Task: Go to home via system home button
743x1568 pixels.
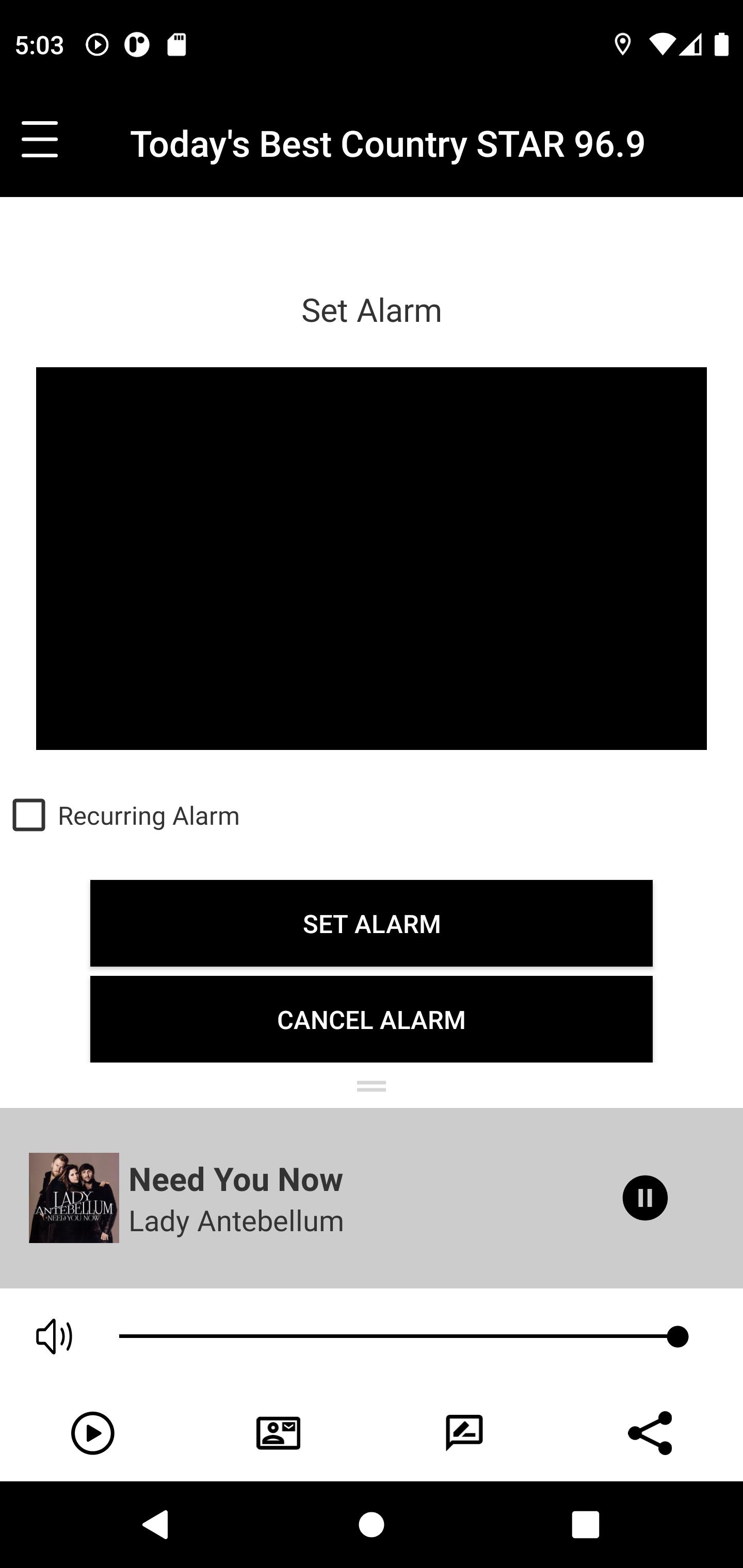Action: coord(372,1525)
